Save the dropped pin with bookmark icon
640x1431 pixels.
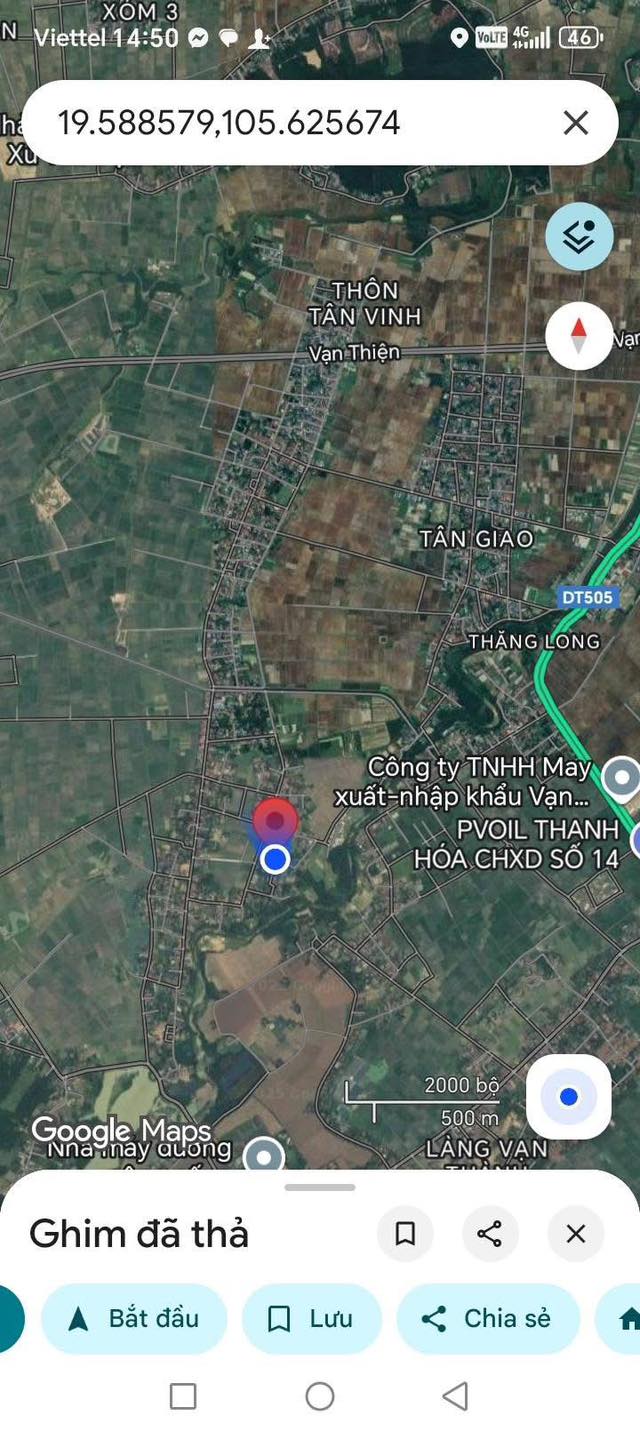(x=405, y=1234)
